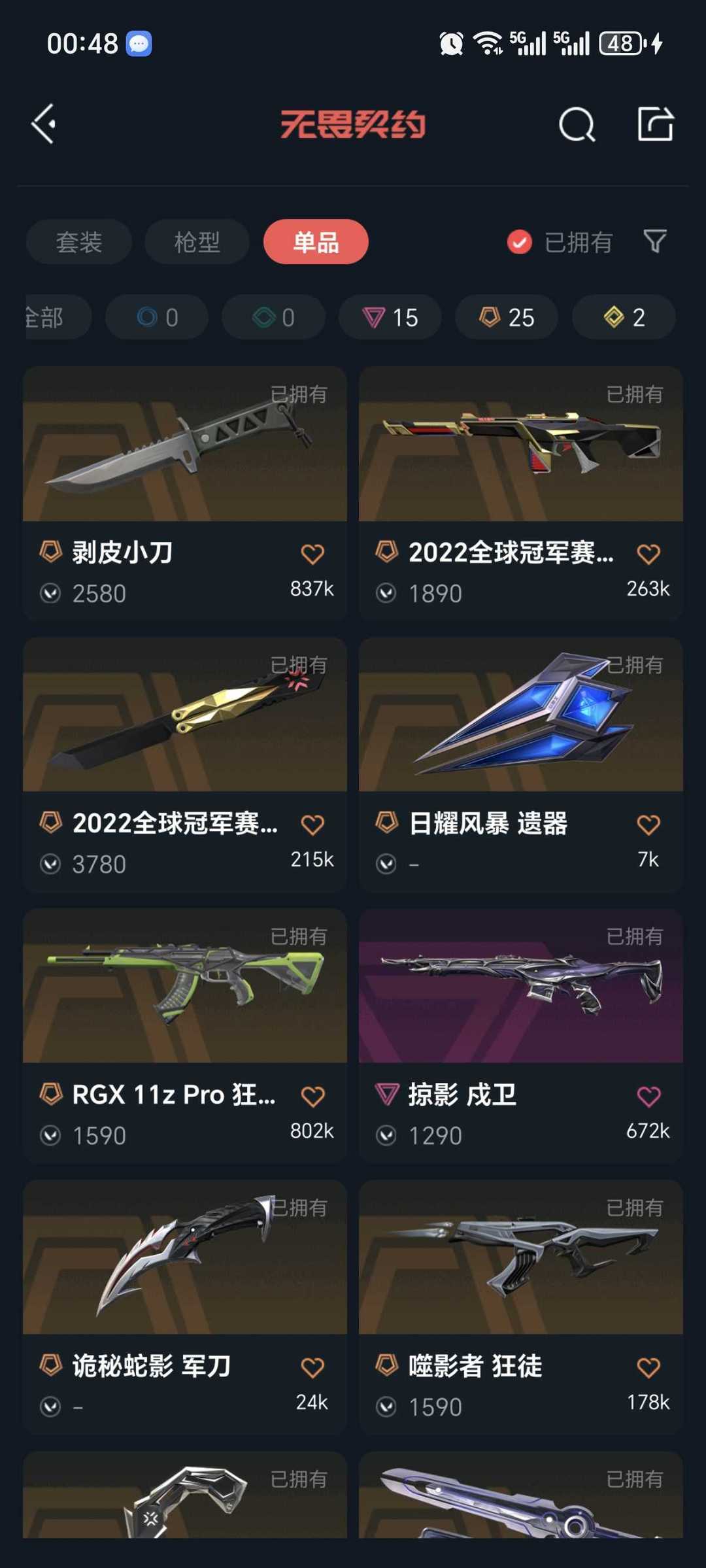The width and height of the screenshot is (706, 1568).
Task: Select the 单品 tab
Action: point(316,242)
